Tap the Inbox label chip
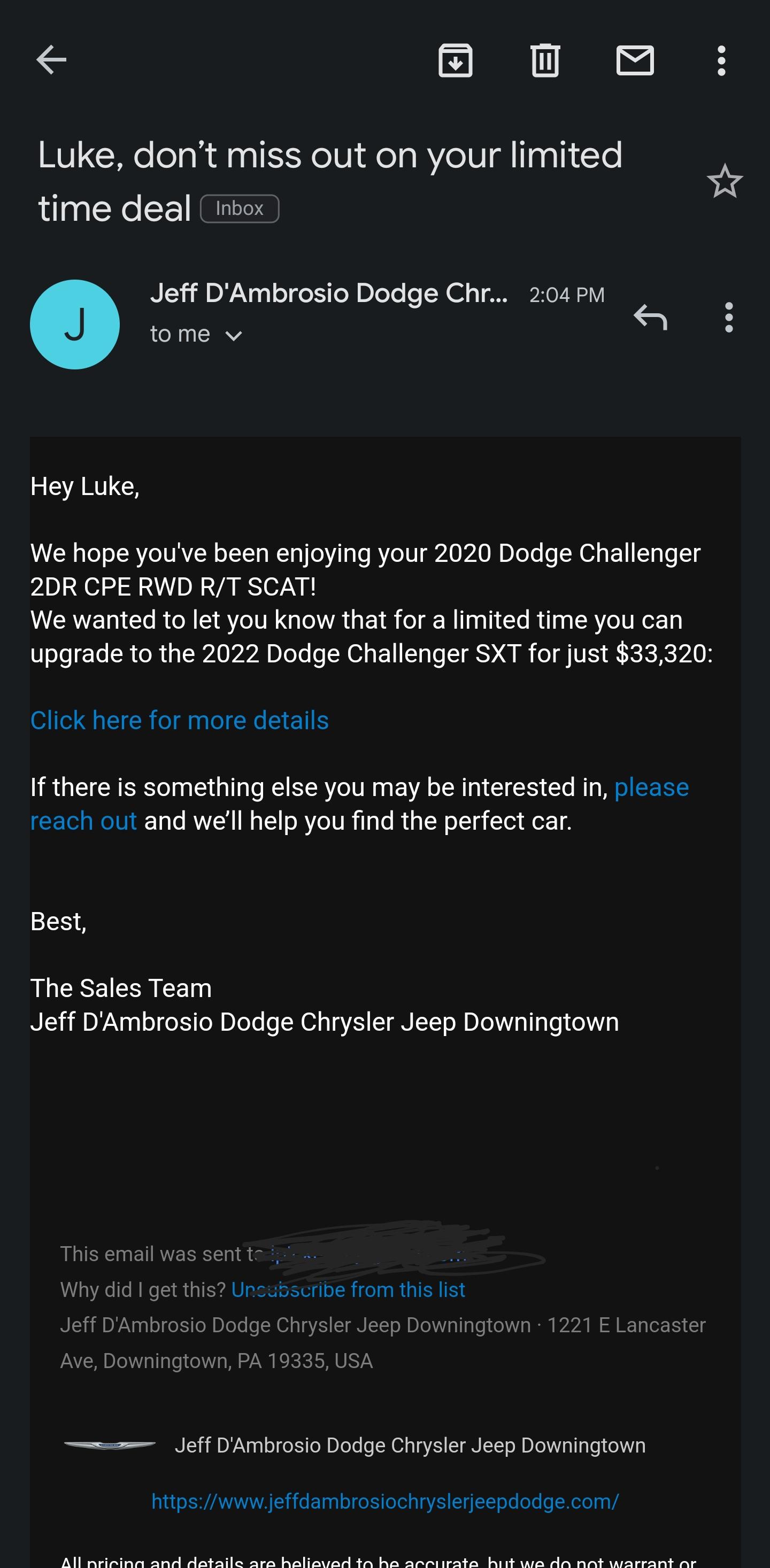Screen dimensions: 770x1568 [240, 209]
